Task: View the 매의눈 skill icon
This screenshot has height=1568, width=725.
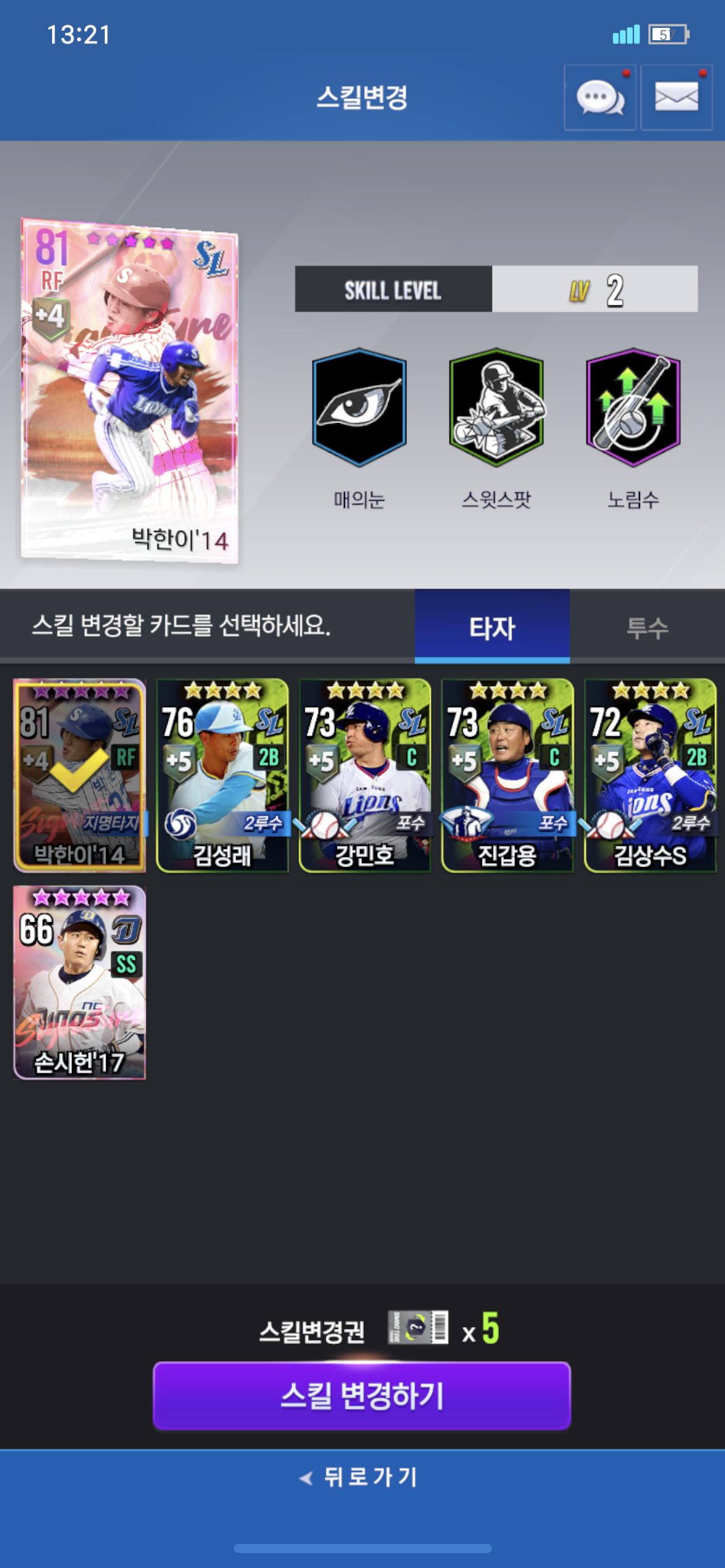Action: tap(359, 407)
